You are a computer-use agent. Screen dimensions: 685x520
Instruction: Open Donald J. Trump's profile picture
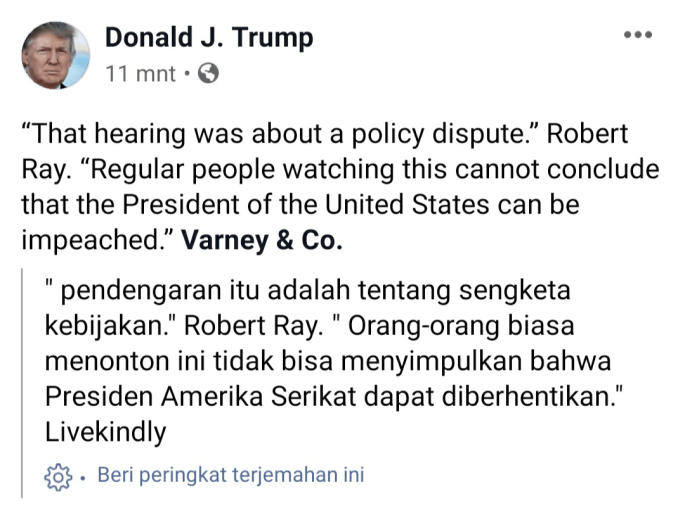coord(56,55)
